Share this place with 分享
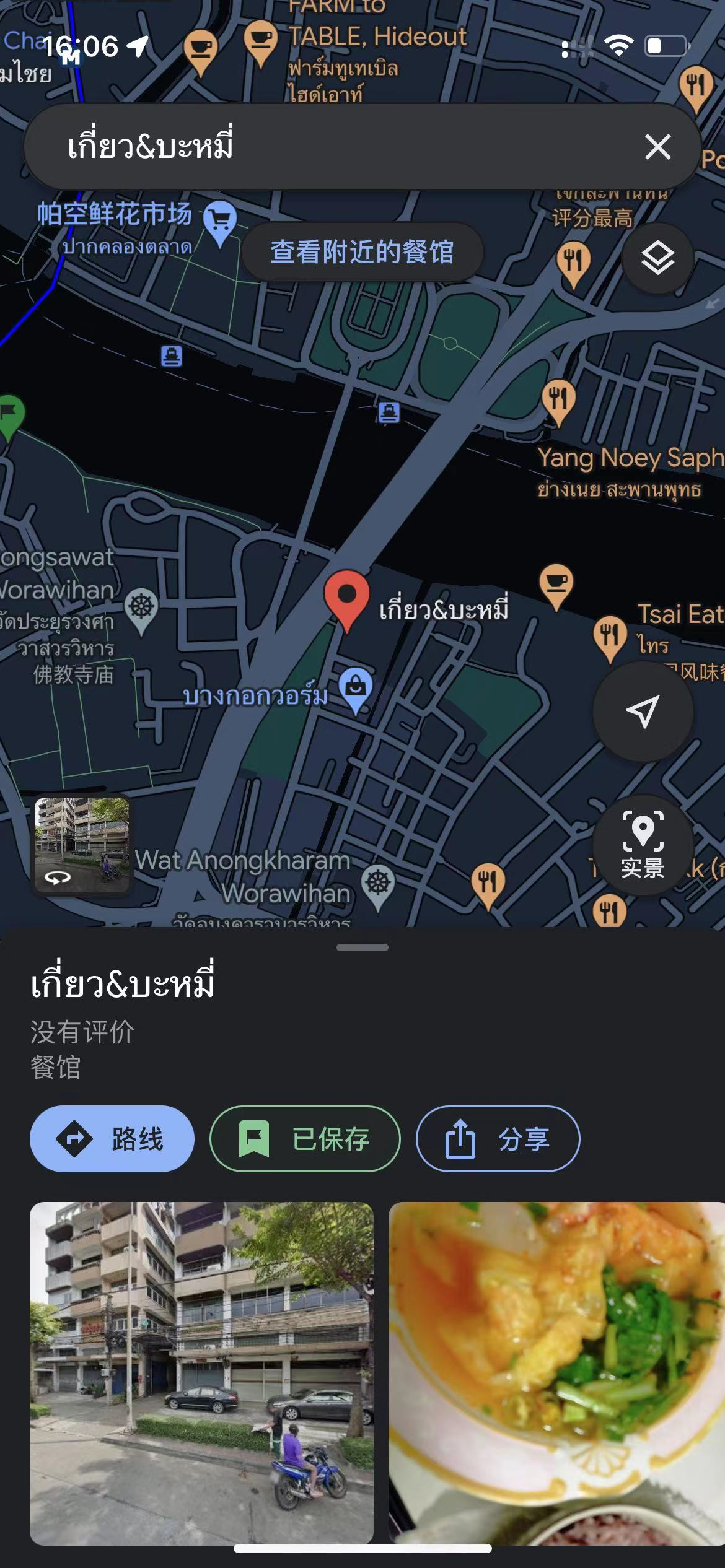This screenshot has height=1568, width=725. pos(498,1139)
